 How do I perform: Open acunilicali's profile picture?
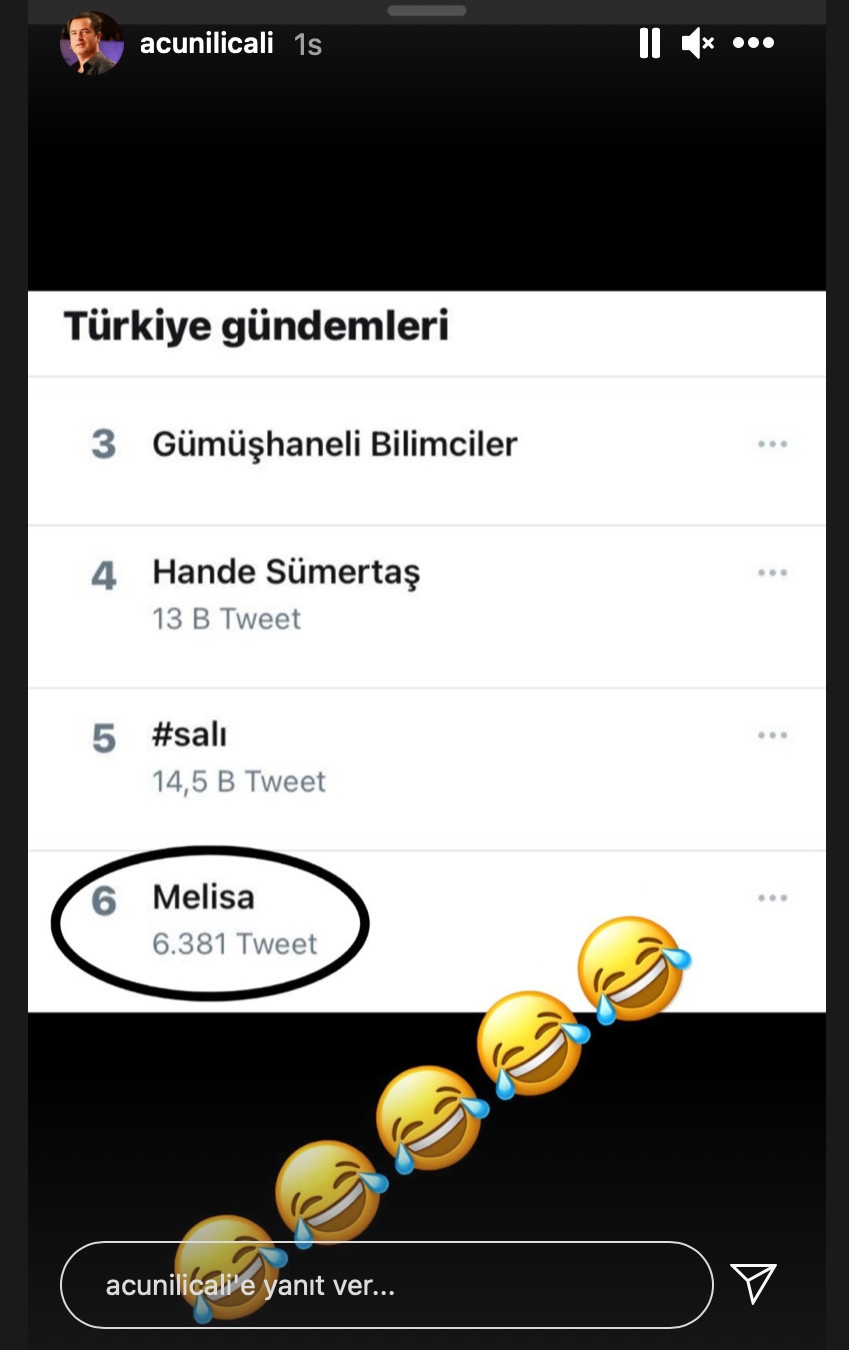point(92,44)
